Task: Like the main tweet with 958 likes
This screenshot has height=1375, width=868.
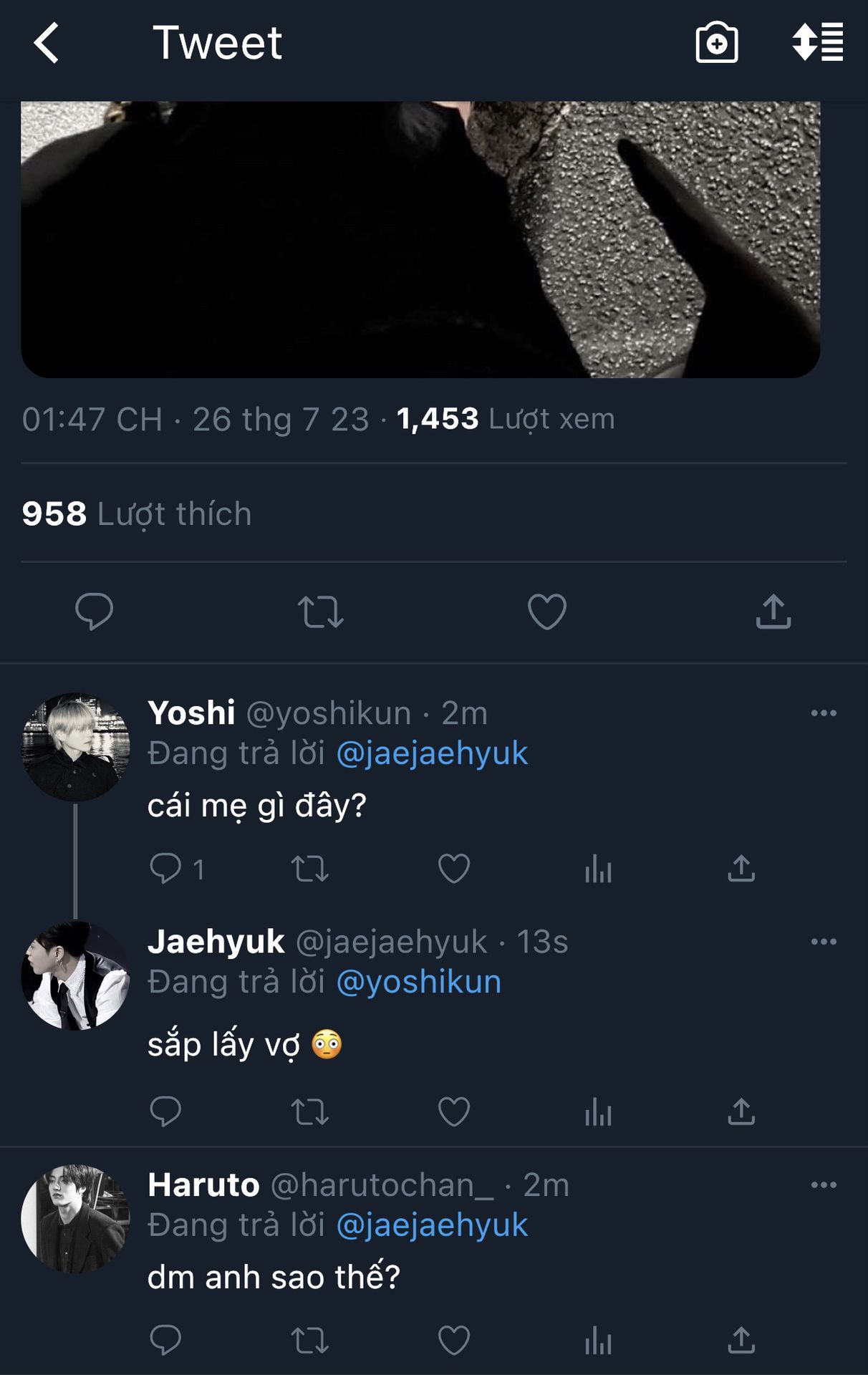Action: click(547, 612)
